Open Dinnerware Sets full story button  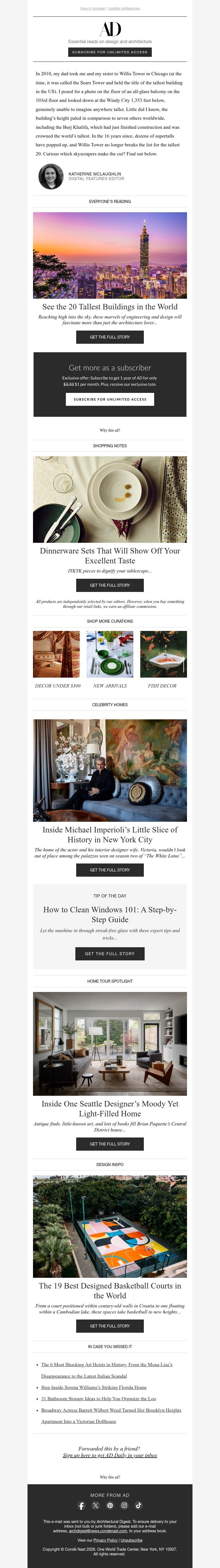110,585
